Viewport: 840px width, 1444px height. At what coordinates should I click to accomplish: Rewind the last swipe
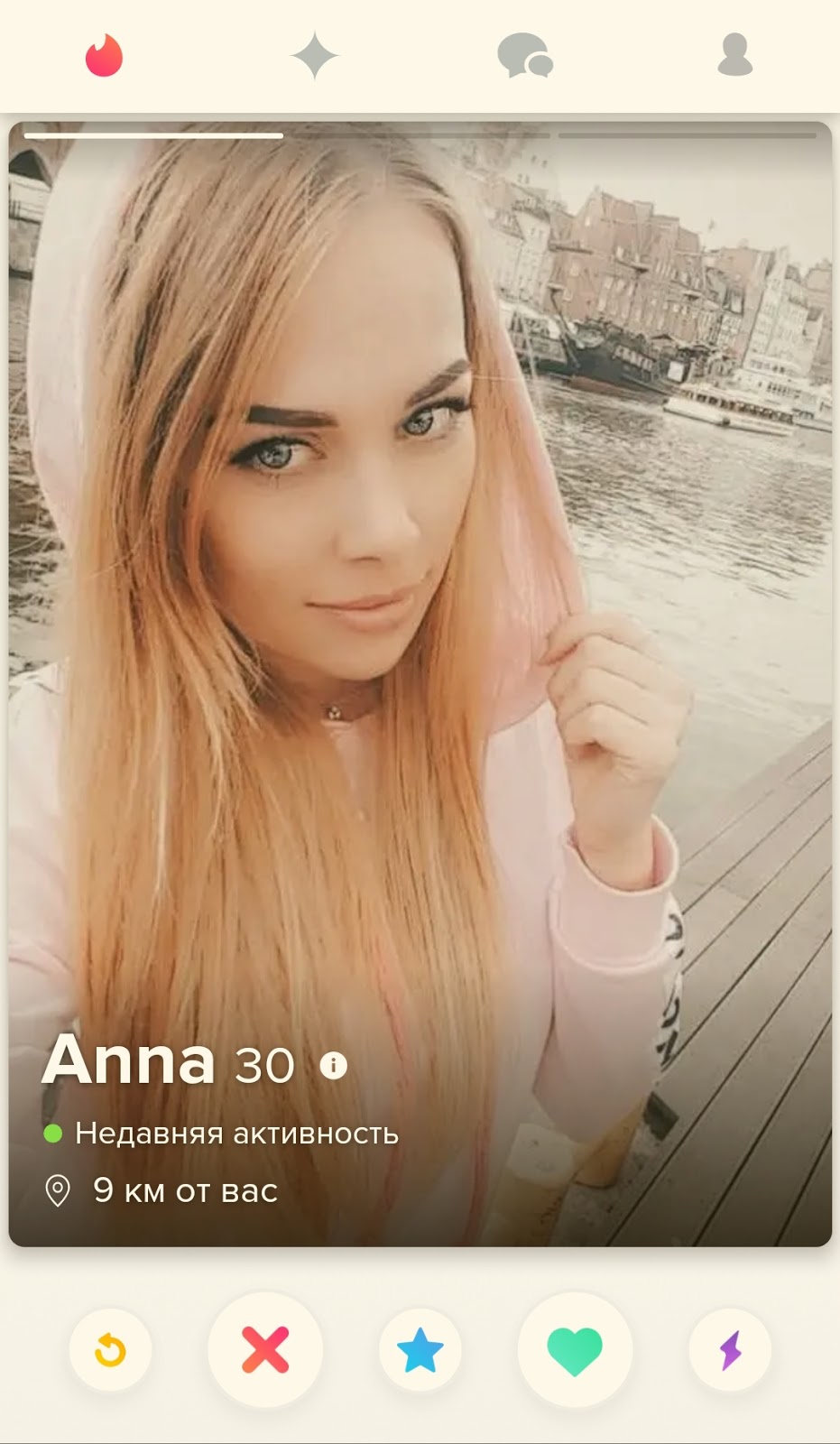[110, 1351]
